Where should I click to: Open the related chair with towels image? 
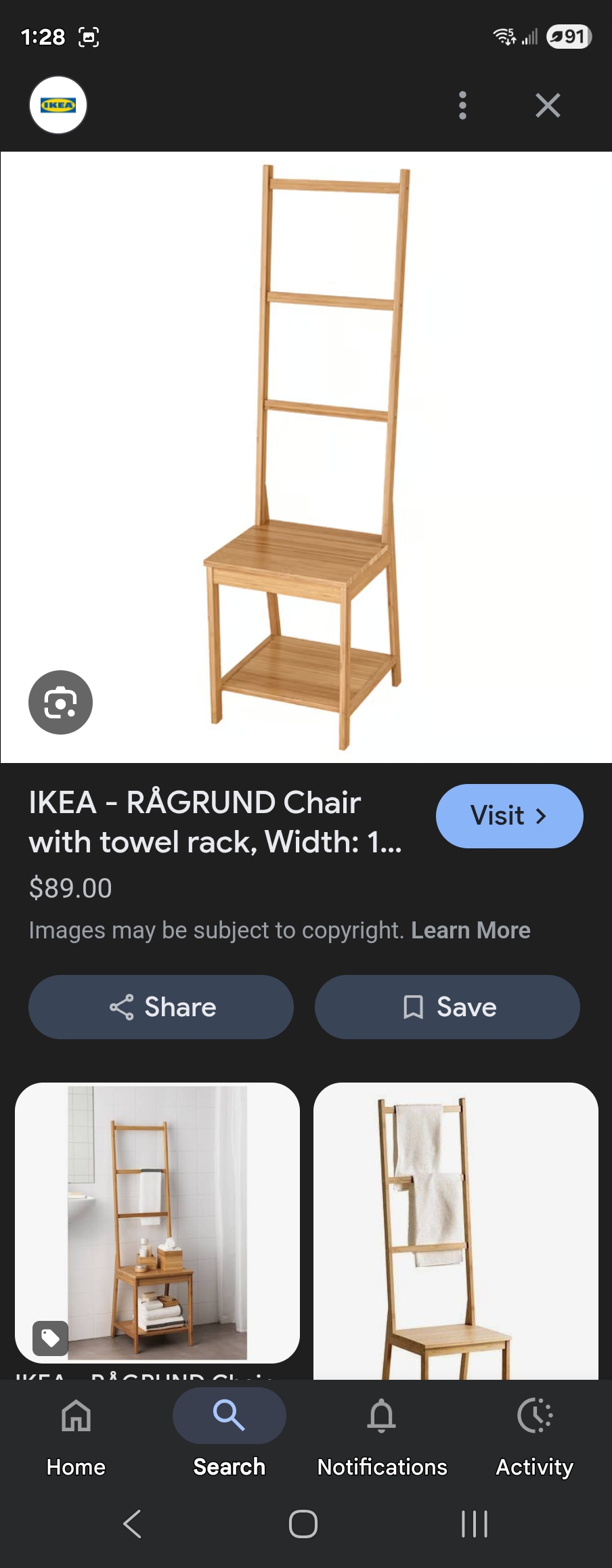[456, 1229]
